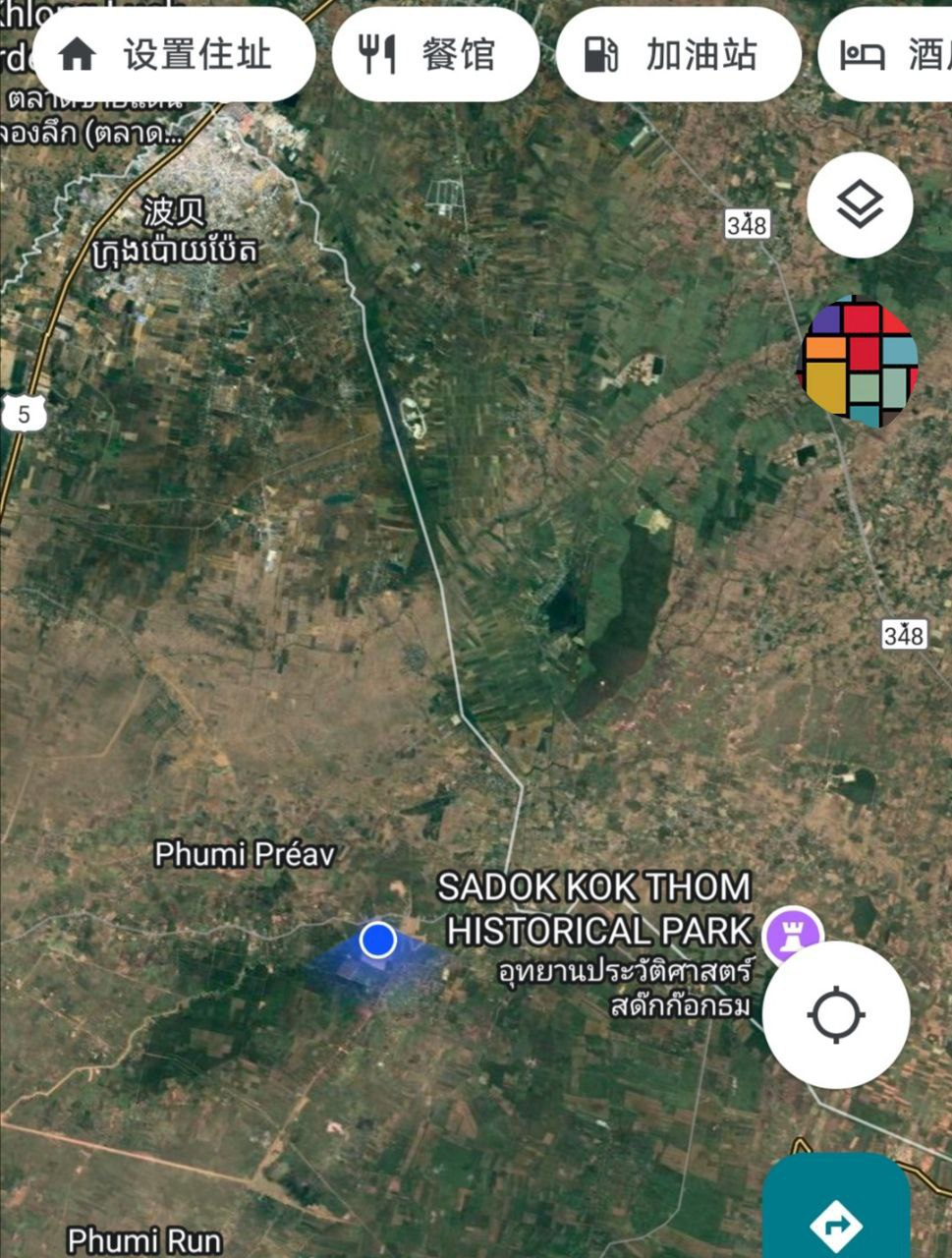This screenshot has height=1258, width=952.
Task: Center map on my current location
Action: tap(836, 1014)
